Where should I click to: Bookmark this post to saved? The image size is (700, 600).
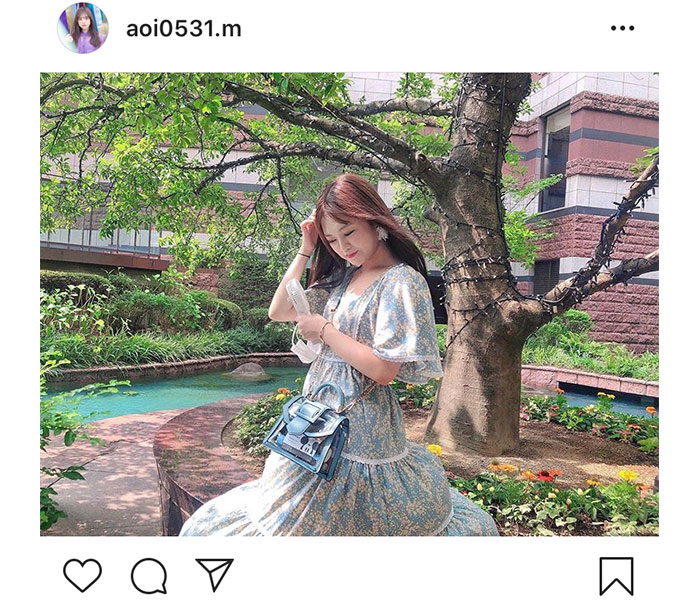[616, 575]
